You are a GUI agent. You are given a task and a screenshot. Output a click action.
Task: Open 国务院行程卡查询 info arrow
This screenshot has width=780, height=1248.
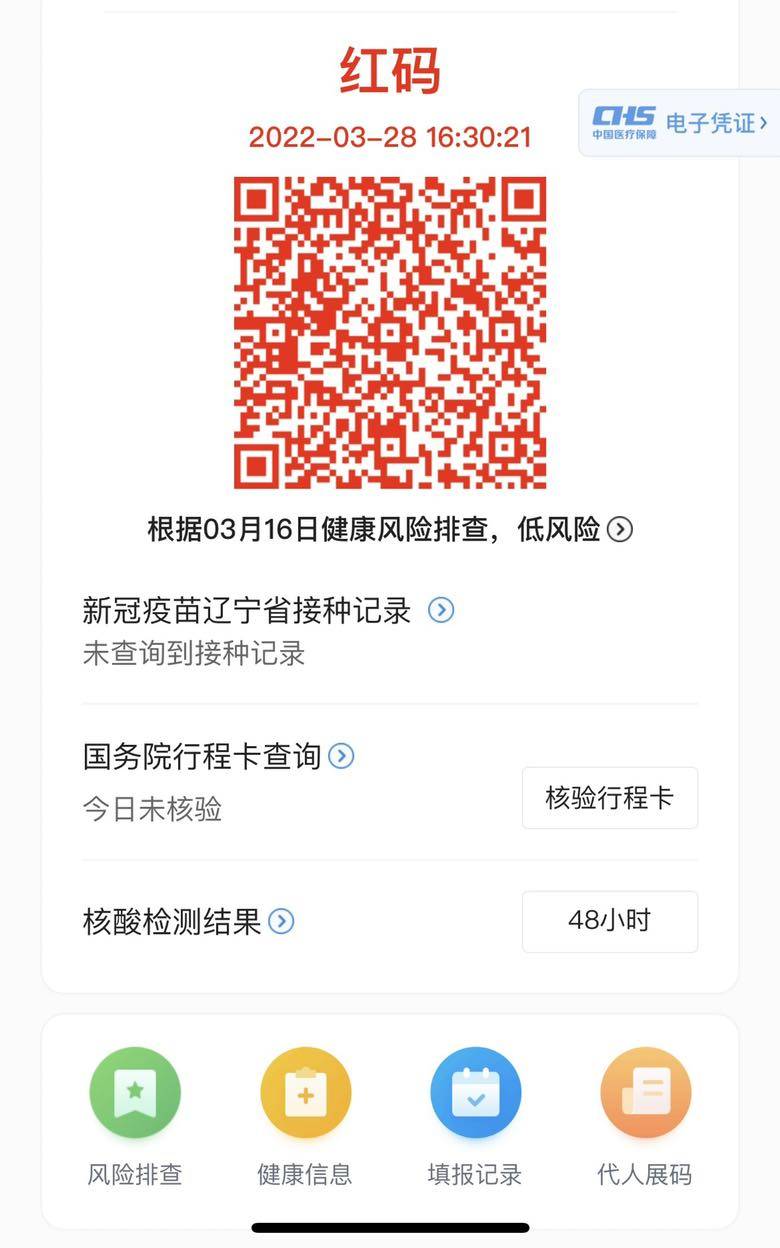click(x=342, y=756)
